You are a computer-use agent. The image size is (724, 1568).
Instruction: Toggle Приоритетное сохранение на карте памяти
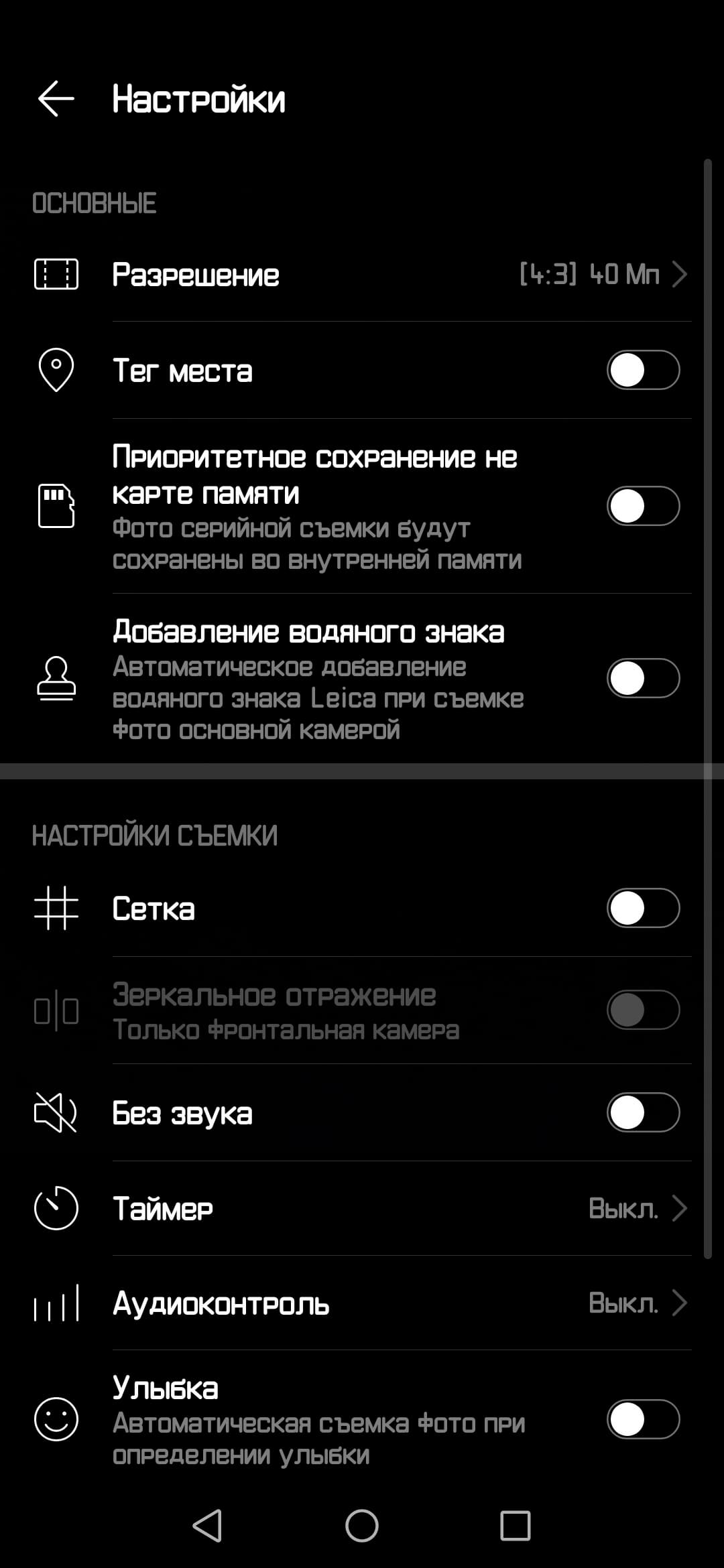pos(643,507)
